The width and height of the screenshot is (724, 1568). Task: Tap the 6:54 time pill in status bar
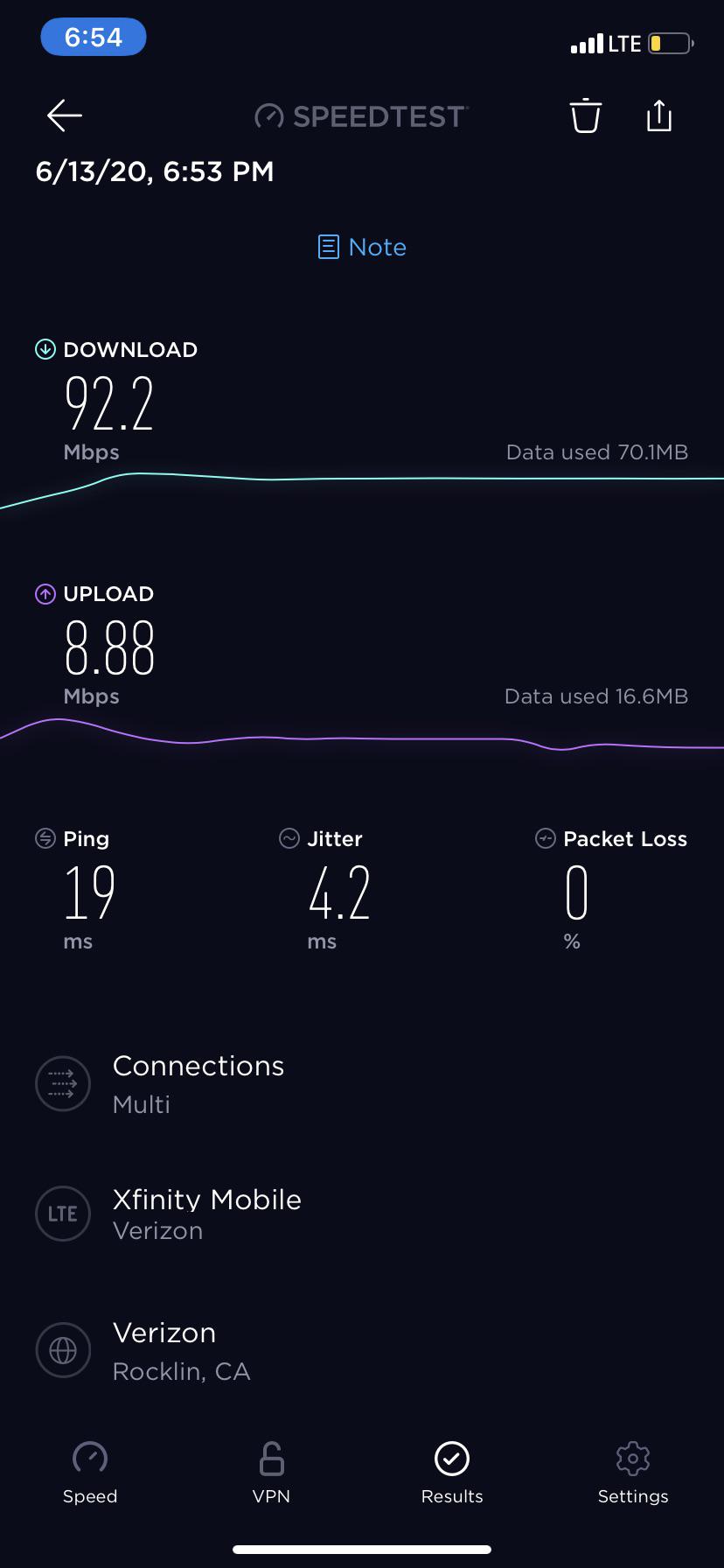[x=93, y=37]
